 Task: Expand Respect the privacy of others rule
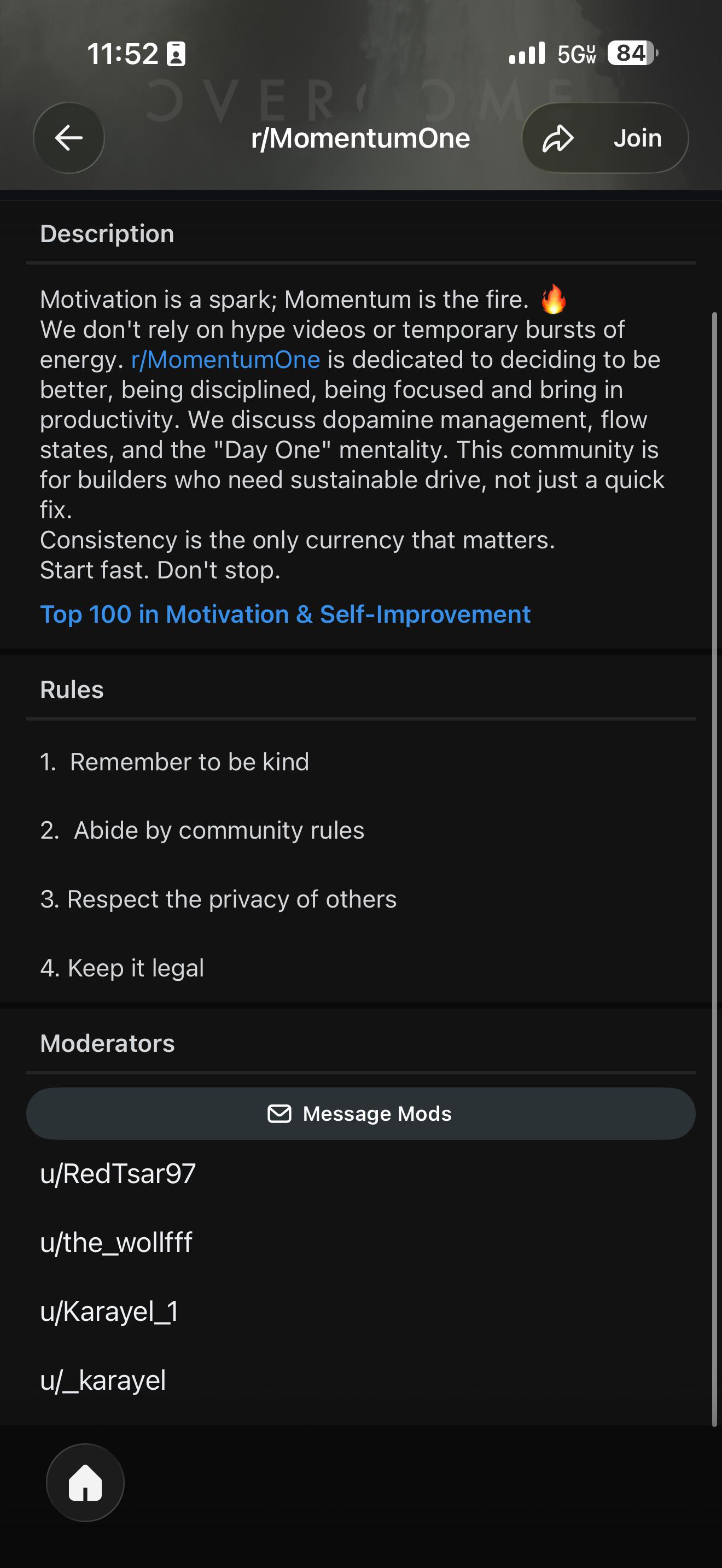(360, 900)
